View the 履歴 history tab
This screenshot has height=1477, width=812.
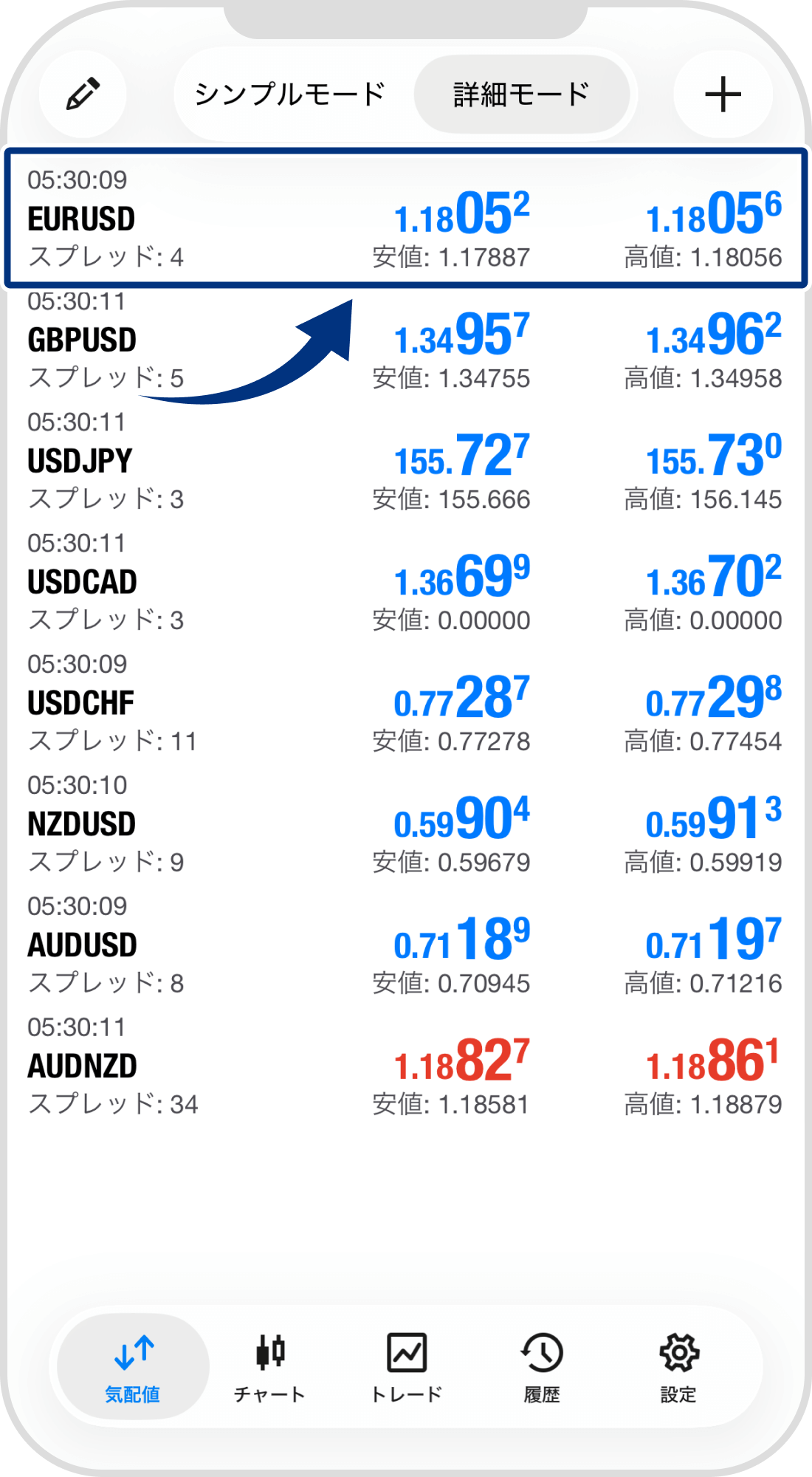[x=542, y=1367]
